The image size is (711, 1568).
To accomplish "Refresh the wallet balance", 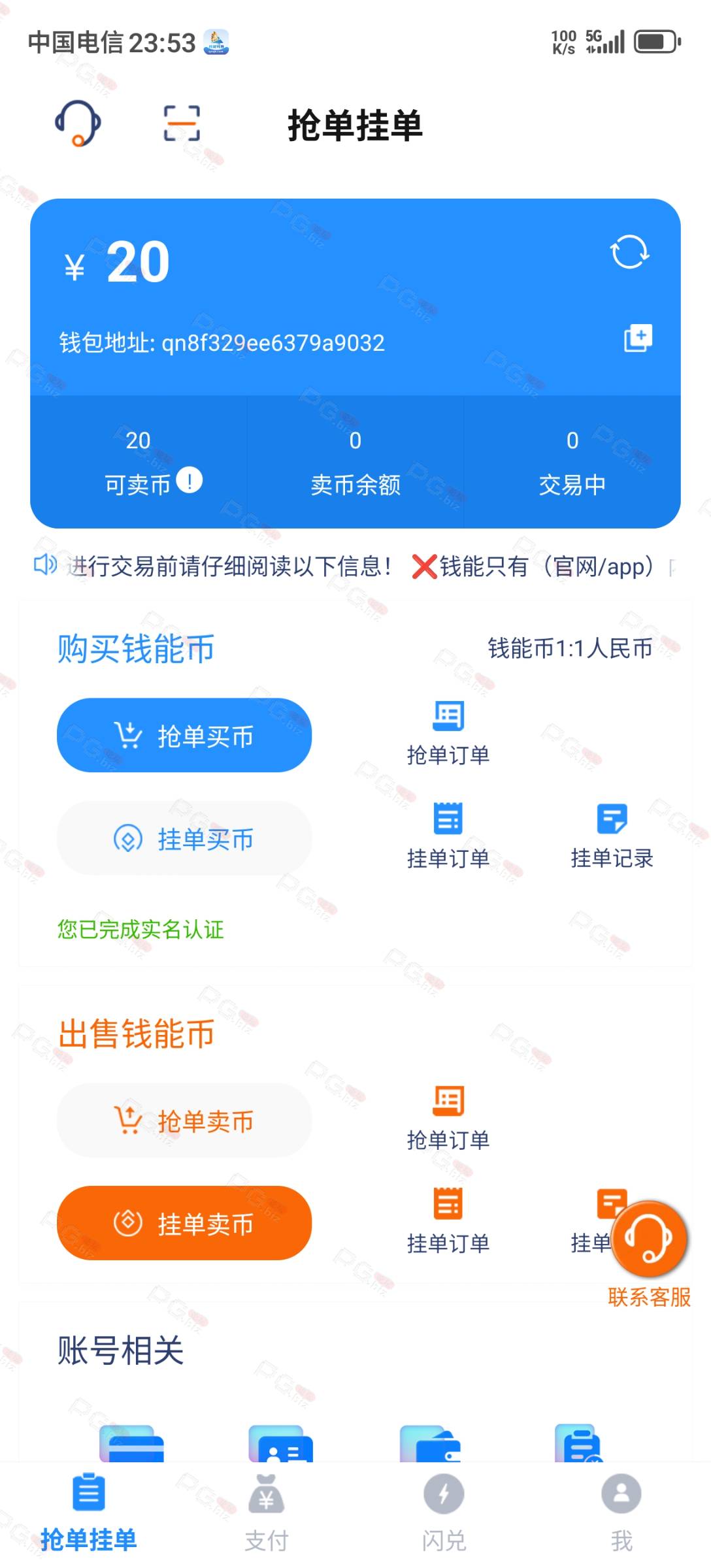I will (x=629, y=252).
